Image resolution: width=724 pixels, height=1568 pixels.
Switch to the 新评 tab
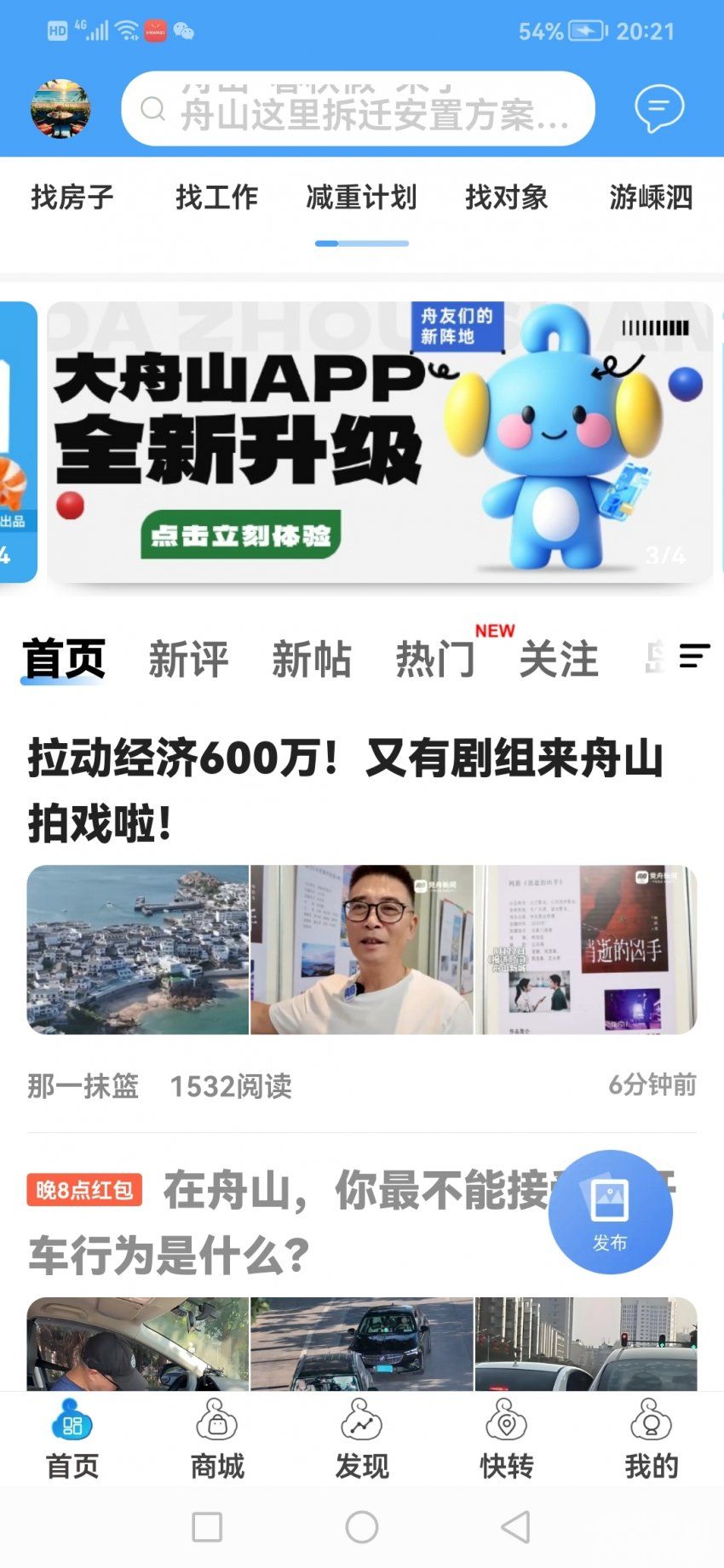(188, 660)
